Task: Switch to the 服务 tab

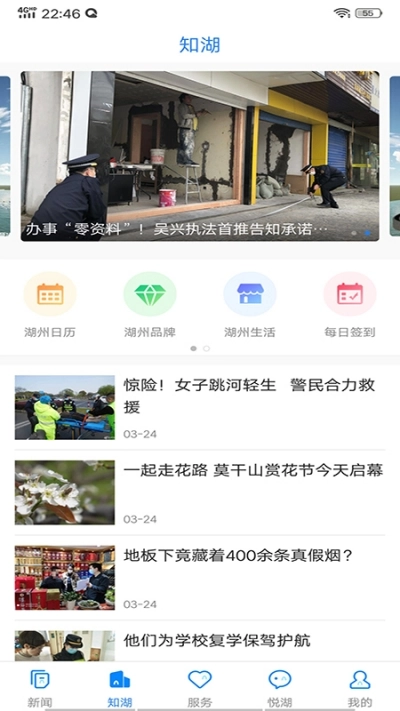Action: pyautogui.click(x=200, y=688)
